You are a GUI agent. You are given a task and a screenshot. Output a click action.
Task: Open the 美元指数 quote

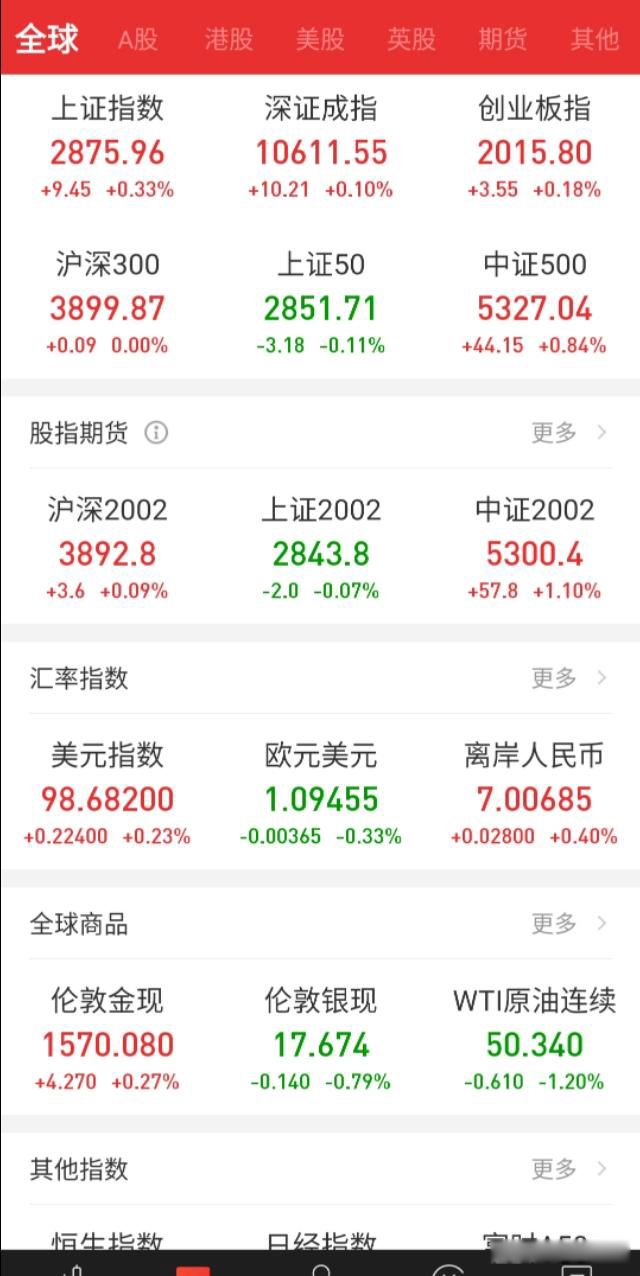pyautogui.click(x=107, y=795)
